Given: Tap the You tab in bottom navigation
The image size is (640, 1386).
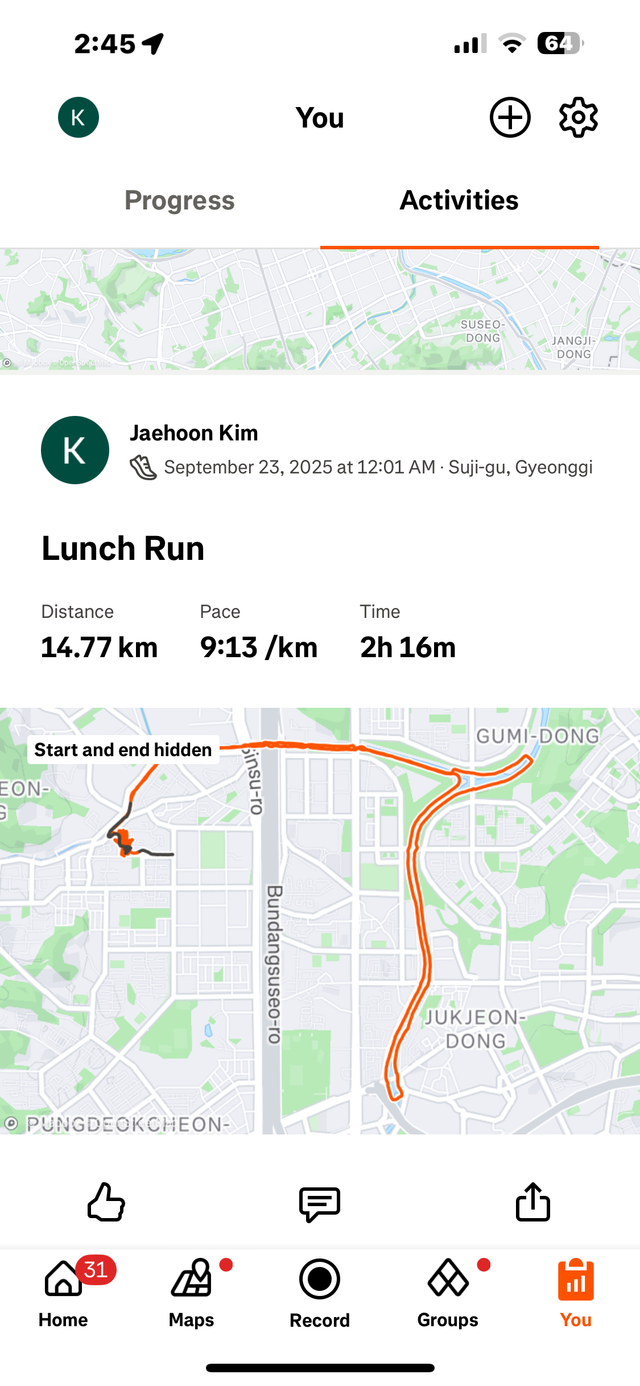Looking at the screenshot, I should click(x=575, y=1292).
